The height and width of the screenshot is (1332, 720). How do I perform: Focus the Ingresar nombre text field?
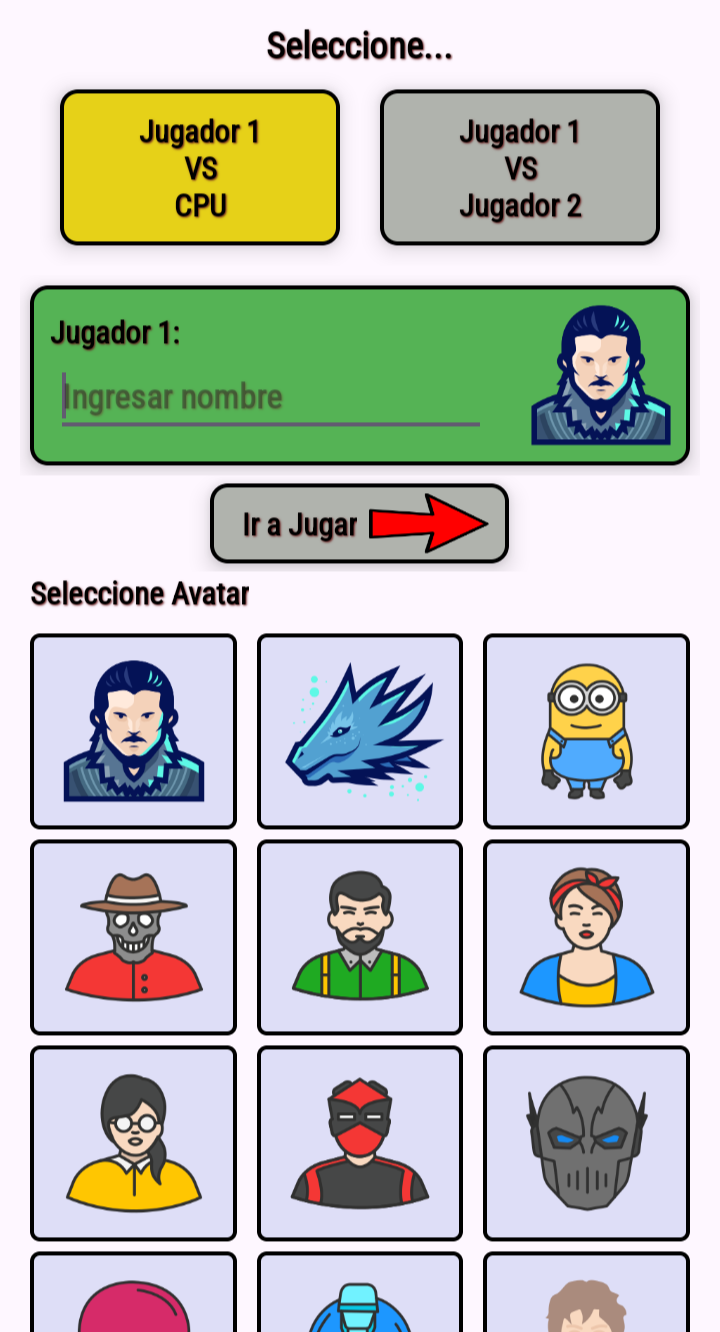click(270, 398)
